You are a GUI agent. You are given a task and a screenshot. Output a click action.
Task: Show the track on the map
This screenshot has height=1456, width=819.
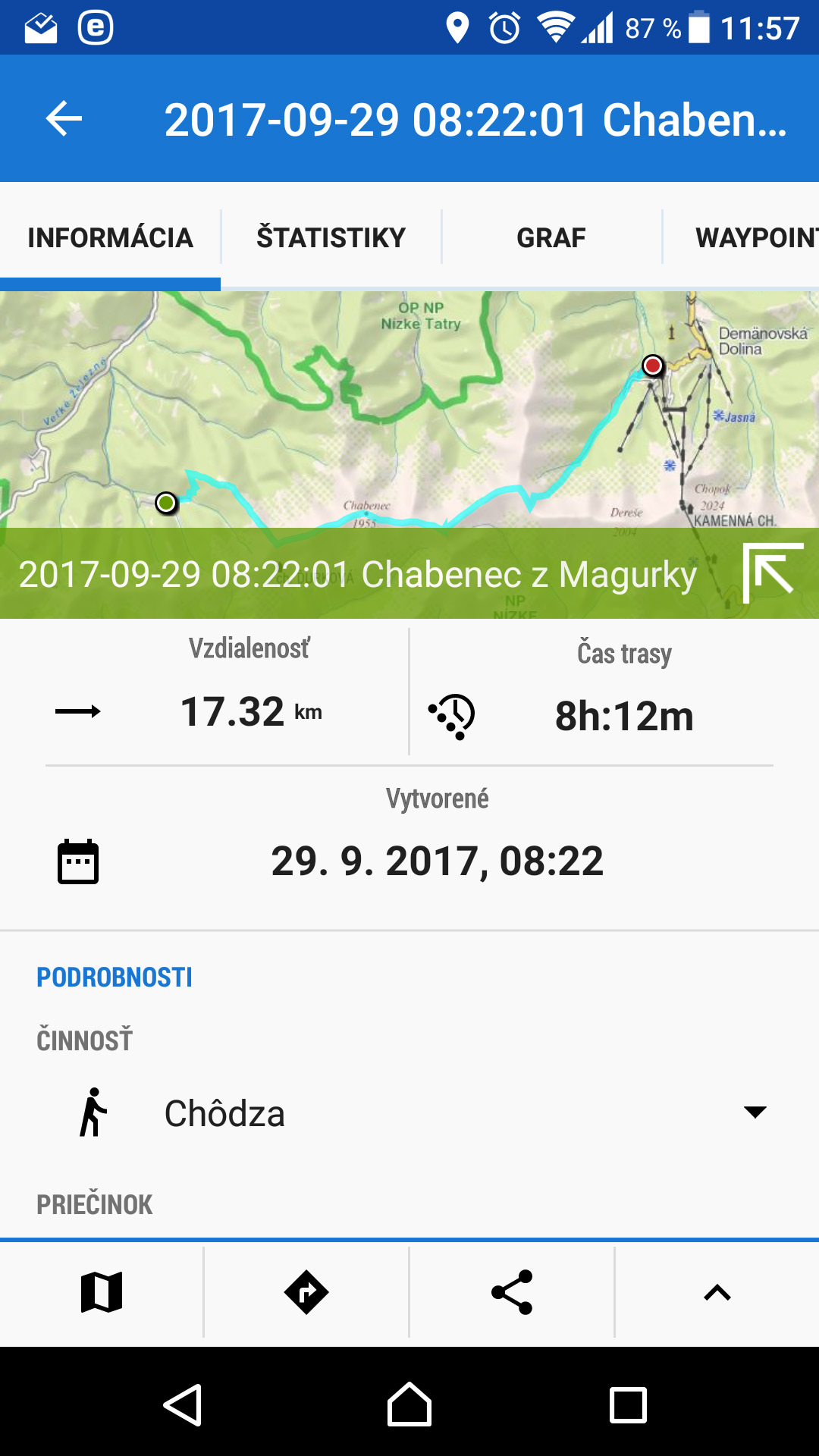point(102,1292)
